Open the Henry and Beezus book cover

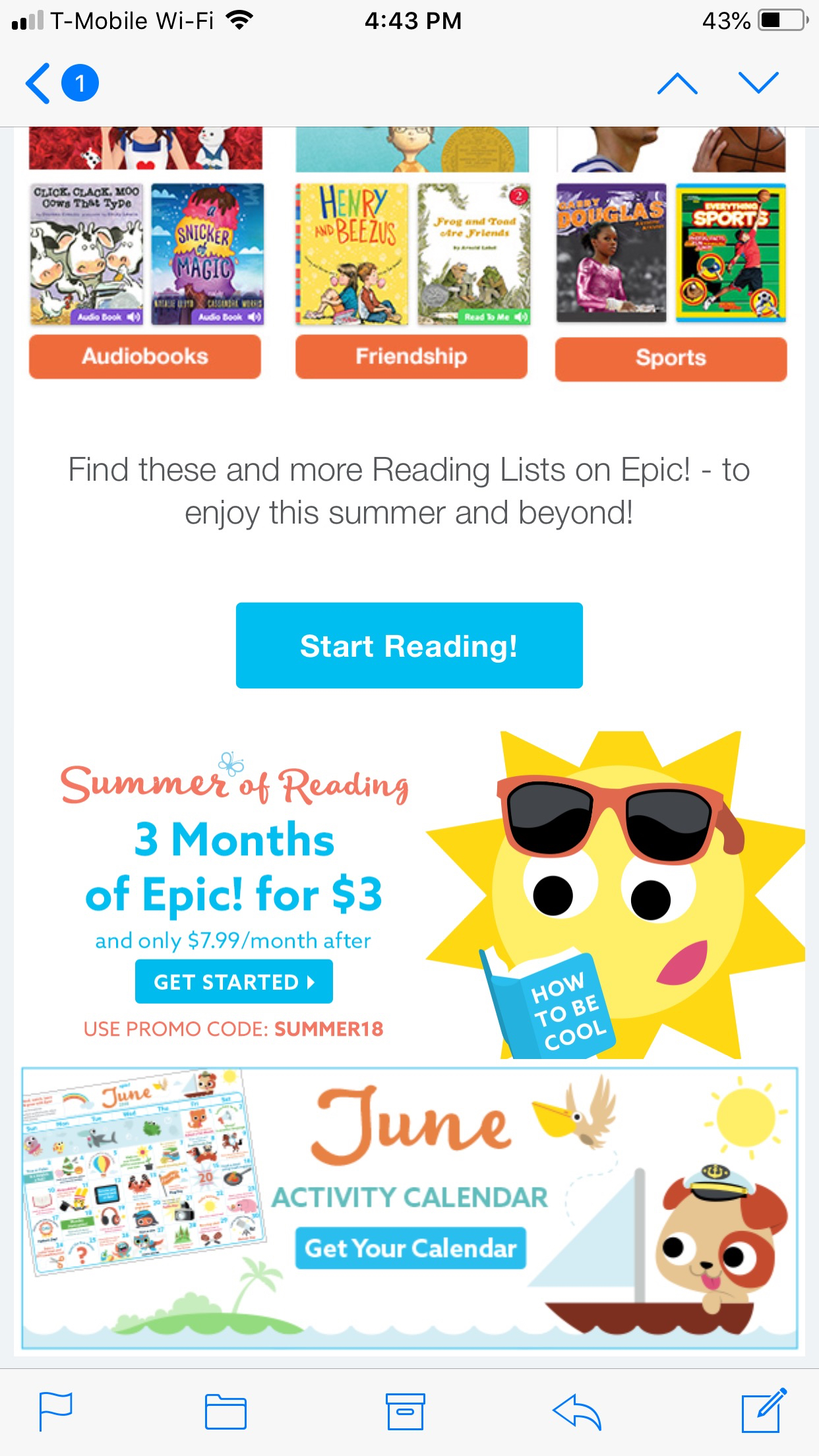pos(352,254)
